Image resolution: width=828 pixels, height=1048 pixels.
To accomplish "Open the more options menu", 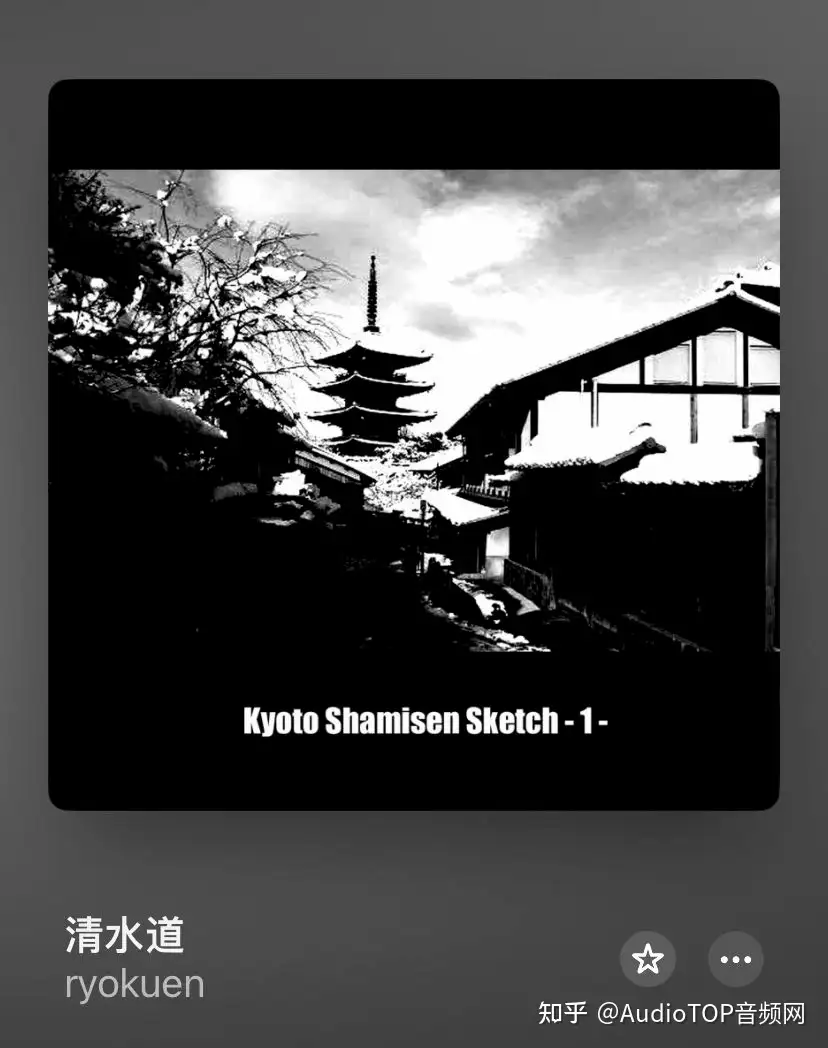I will (x=735, y=959).
